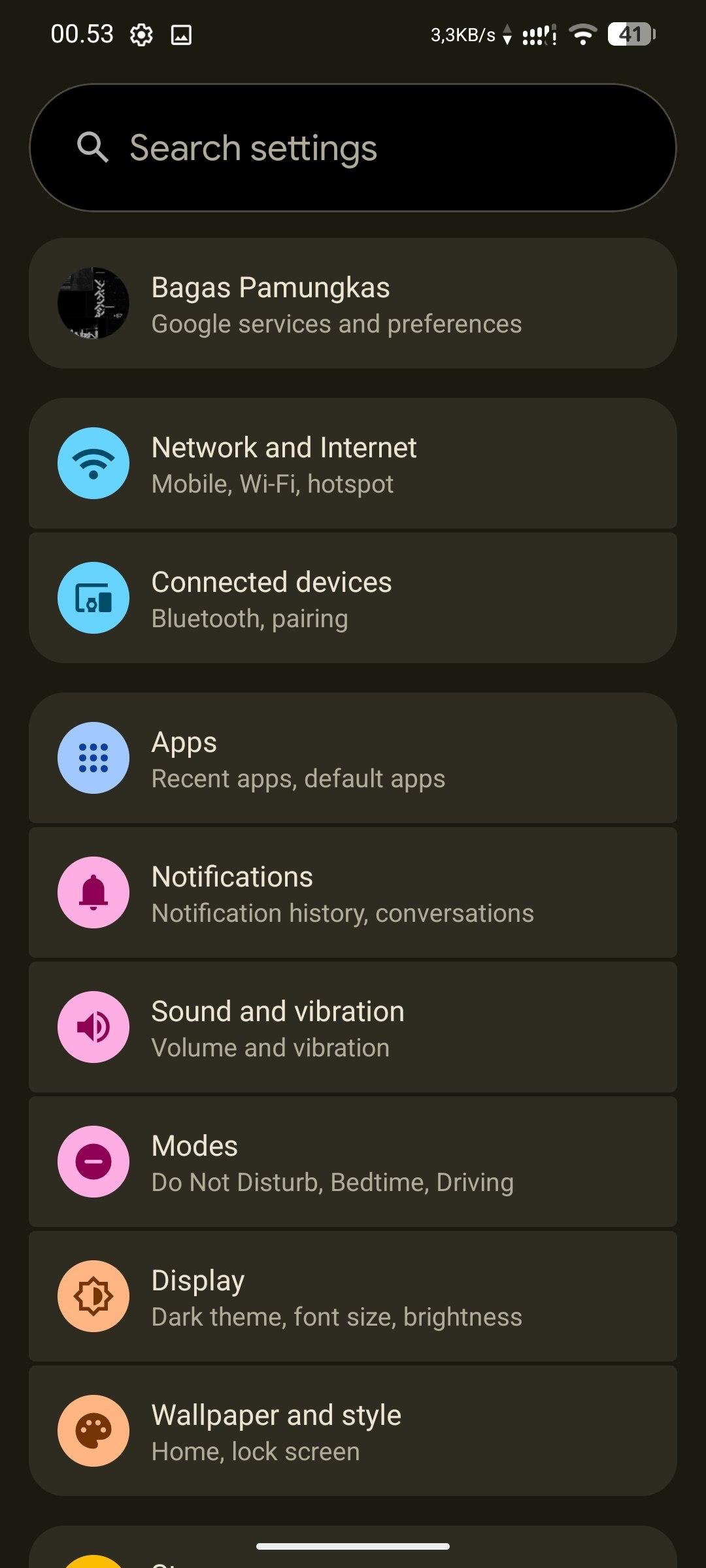This screenshot has width=706, height=1568.
Task: Open Bagas Pamungkas Google services row
Action: [353, 304]
